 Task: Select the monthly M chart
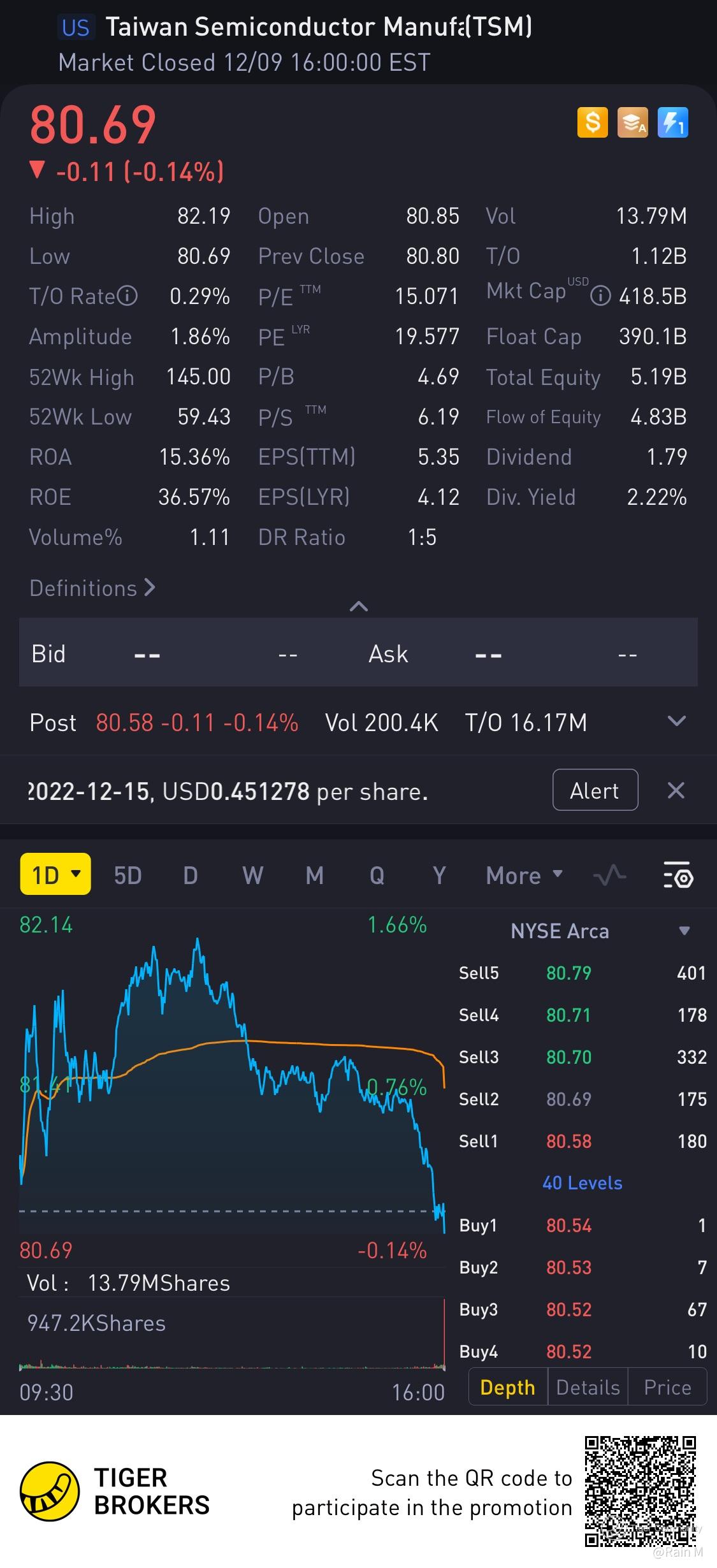pos(315,875)
